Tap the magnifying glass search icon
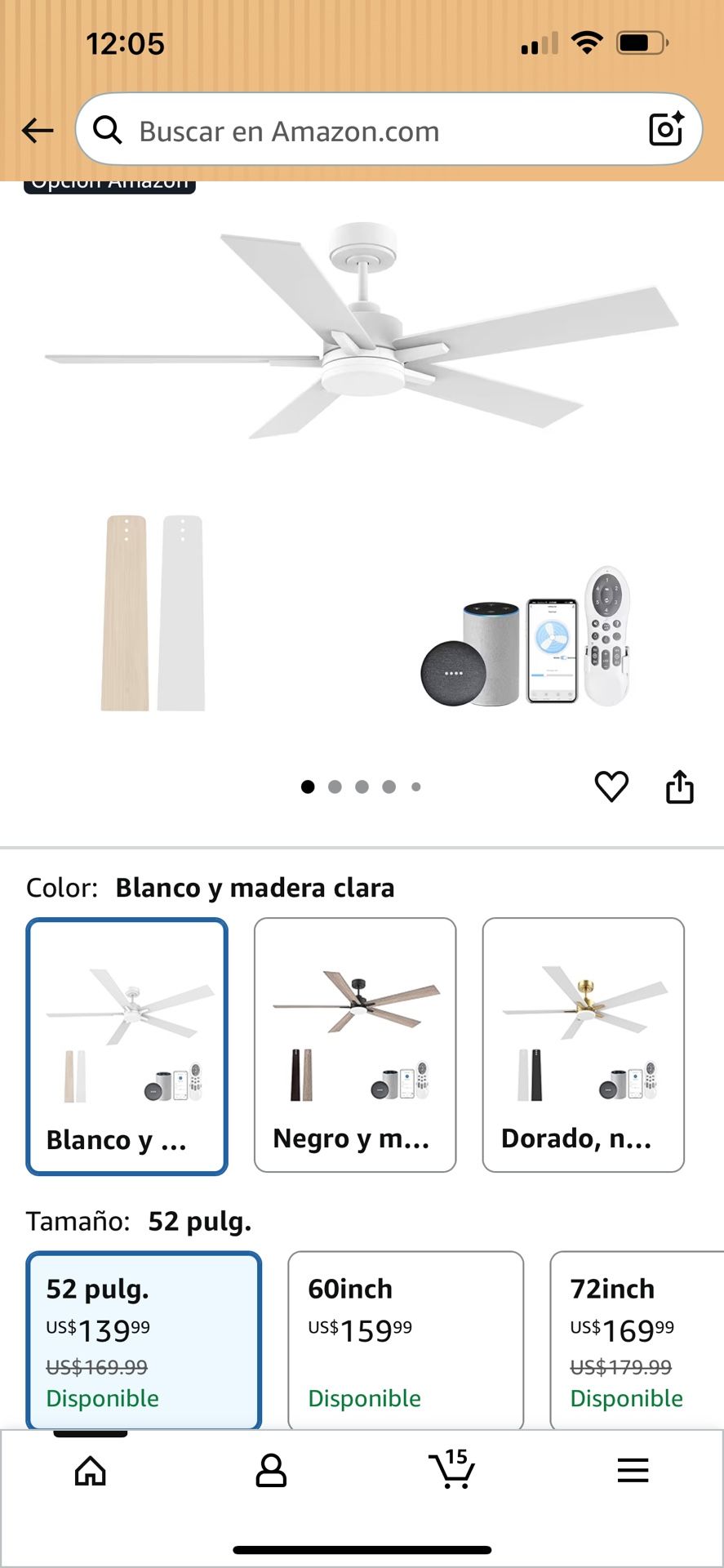Viewport: 724px width, 1568px height. click(x=109, y=130)
